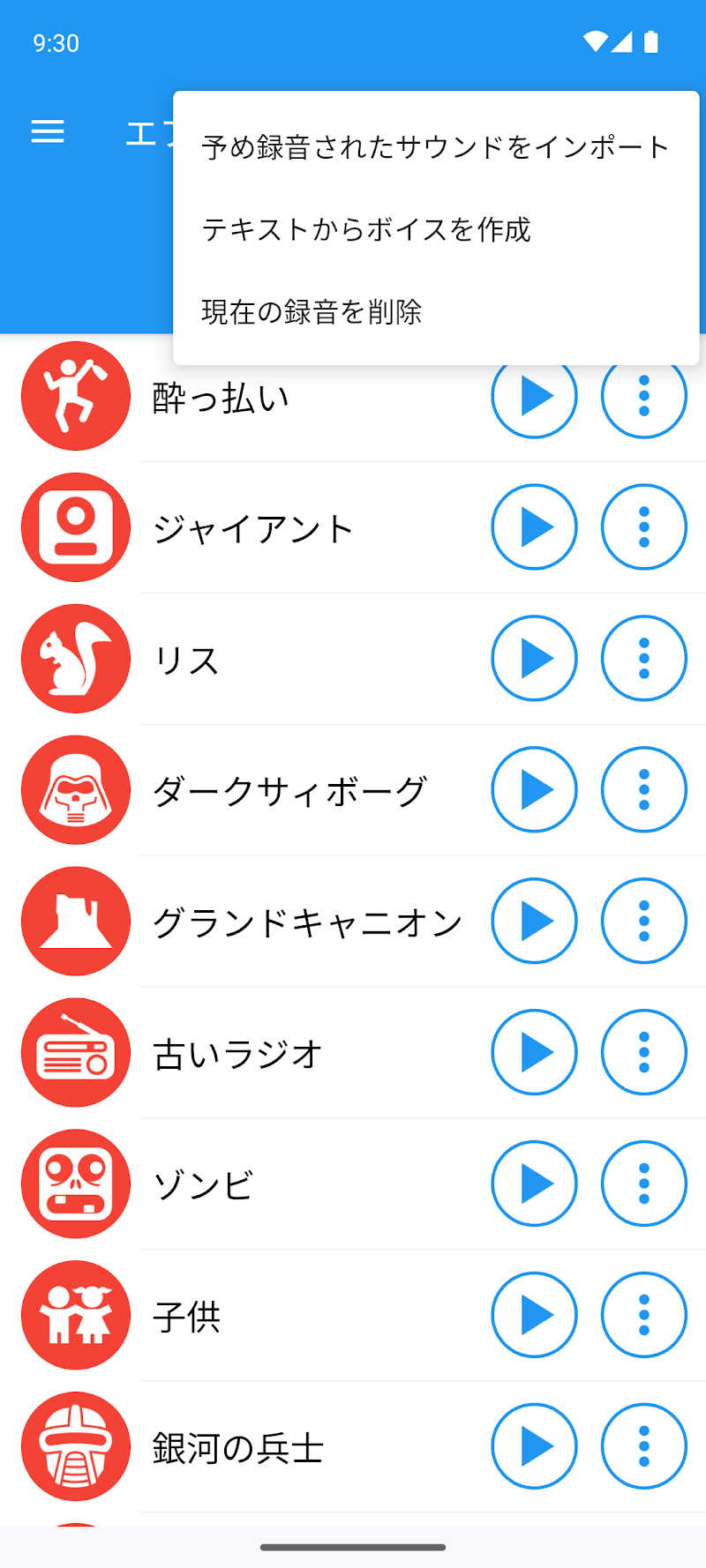706x1568 pixels.
Task: Play the ダークサイボーグ effect
Action: [534, 790]
